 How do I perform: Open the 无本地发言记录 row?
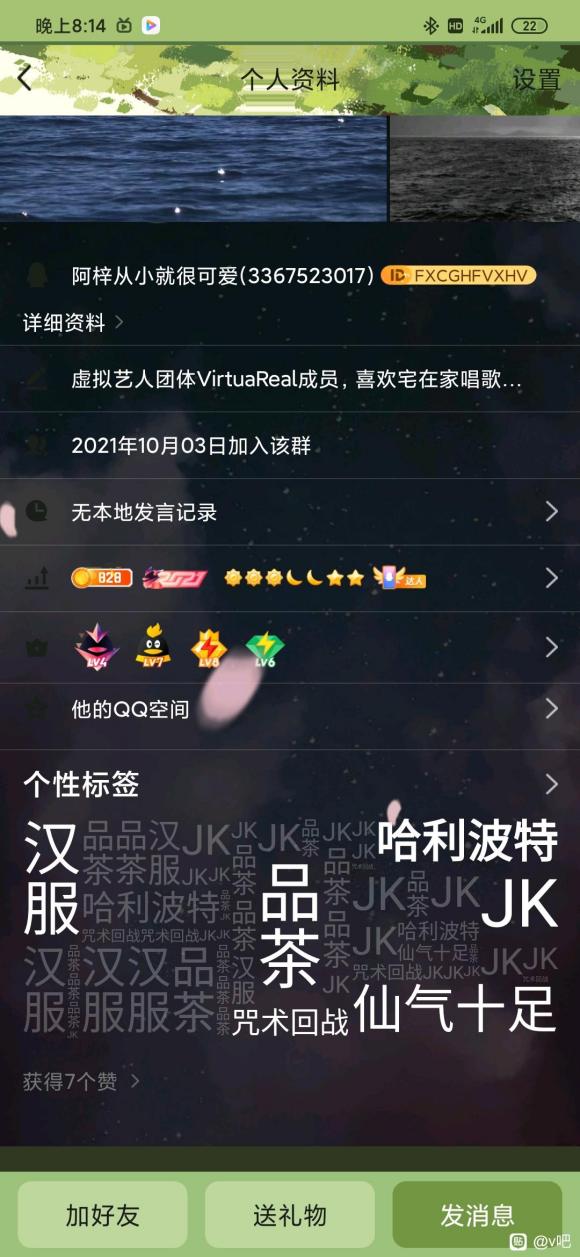pyautogui.click(x=290, y=512)
